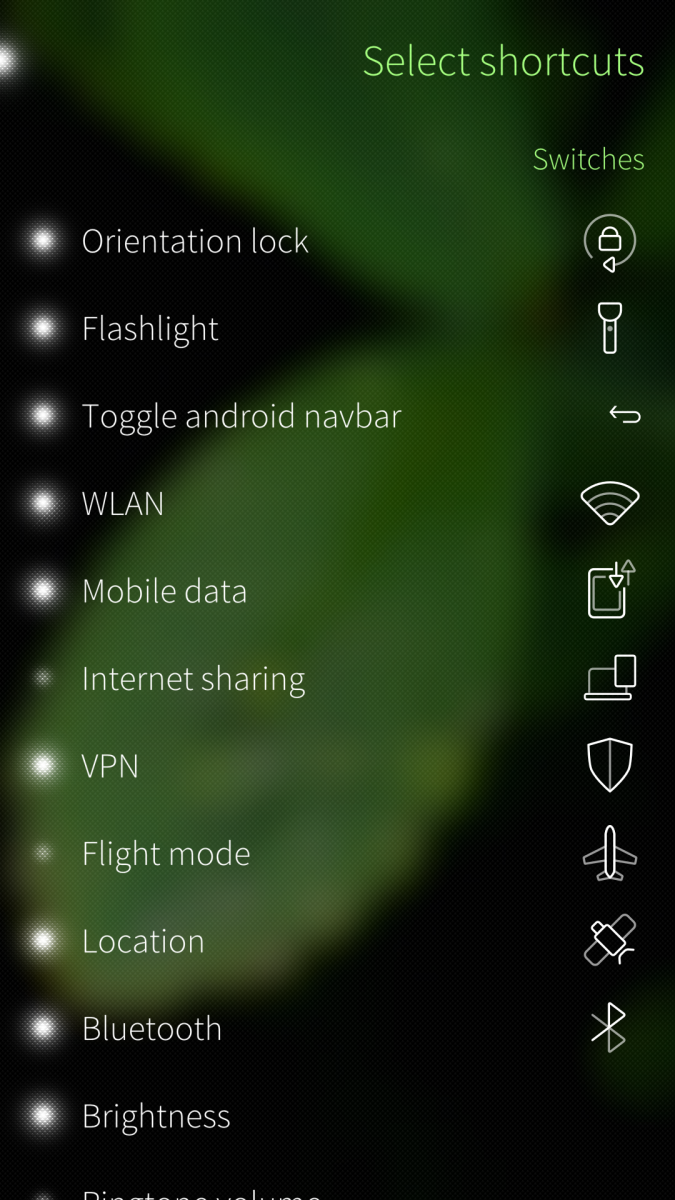This screenshot has height=1200, width=675.
Task: Toggle the VPN shortcut
Action: click(x=110, y=766)
